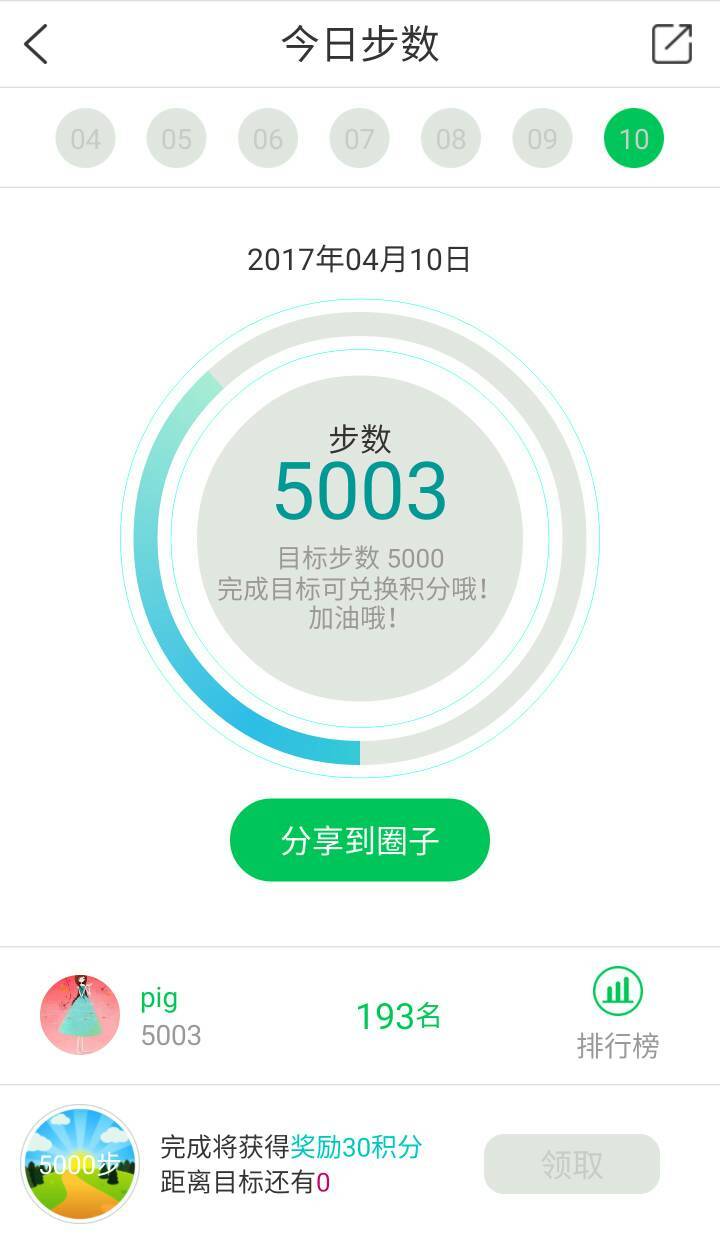
Task: Tap 领取 to claim reward points
Action: 572,1164
